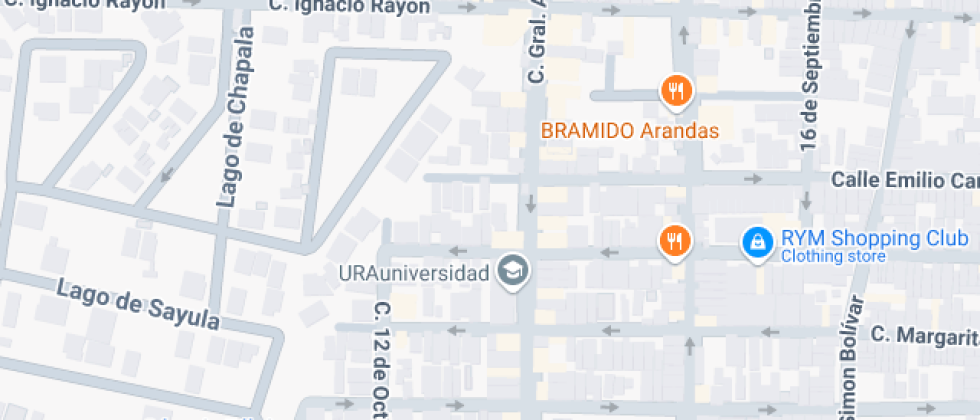
Task: Open the BRAMIDO Arandas restaurant marker
Action: coord(677,93)
